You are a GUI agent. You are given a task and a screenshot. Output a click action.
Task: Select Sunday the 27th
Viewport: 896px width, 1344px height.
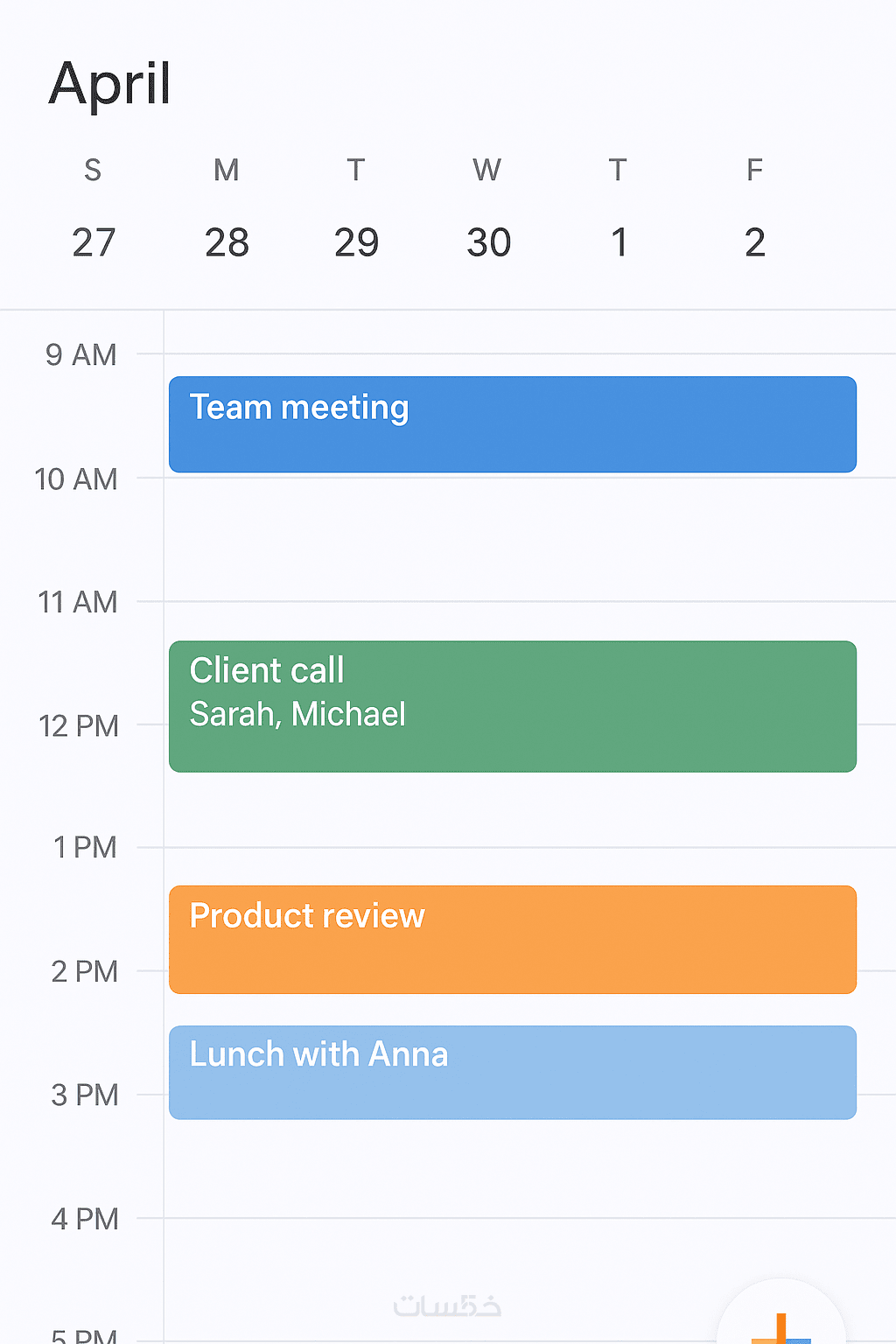[94, 242]
